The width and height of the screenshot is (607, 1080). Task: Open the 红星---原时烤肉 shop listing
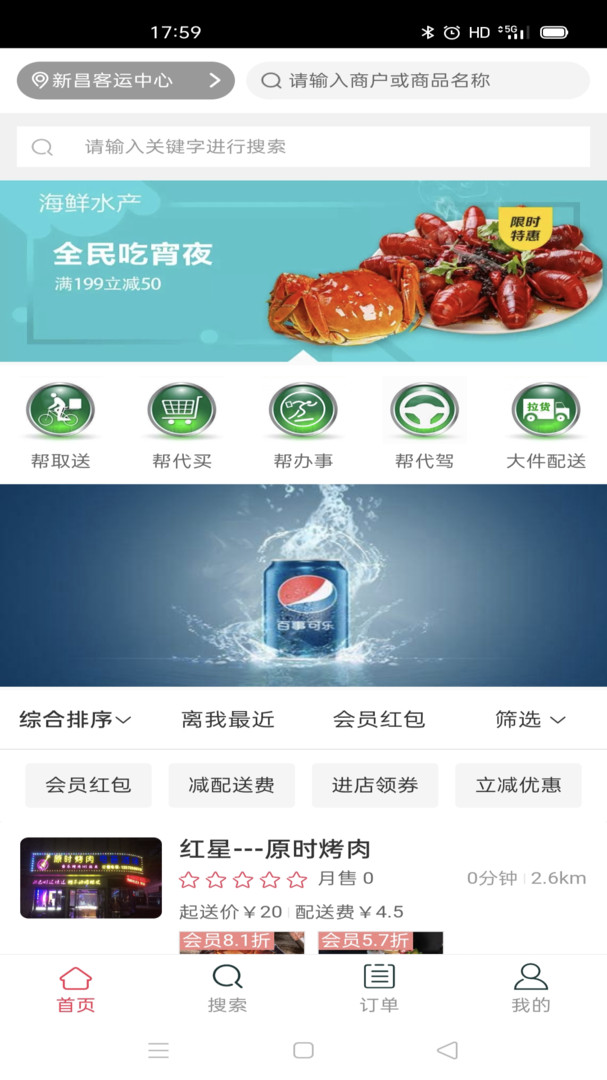(275, 850)
